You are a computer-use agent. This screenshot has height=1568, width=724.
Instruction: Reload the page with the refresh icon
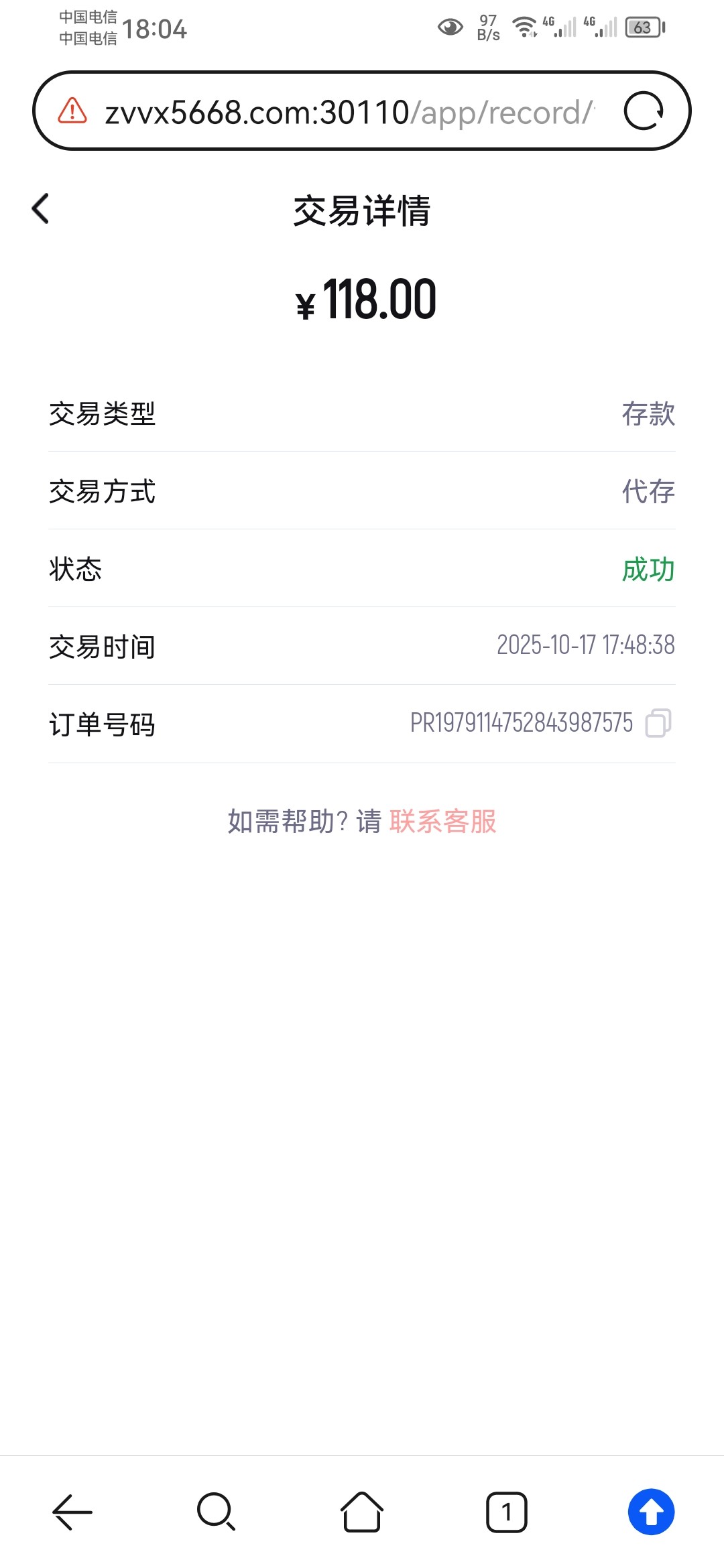[x=644, y=111]
